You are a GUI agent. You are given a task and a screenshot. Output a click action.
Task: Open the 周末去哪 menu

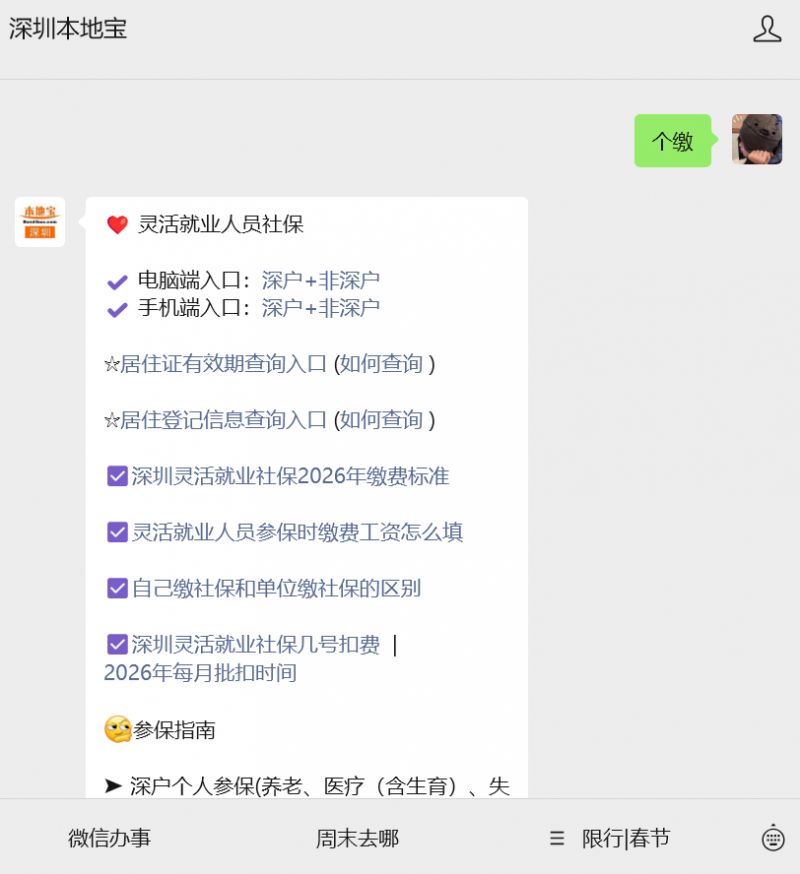coord(357,838)
